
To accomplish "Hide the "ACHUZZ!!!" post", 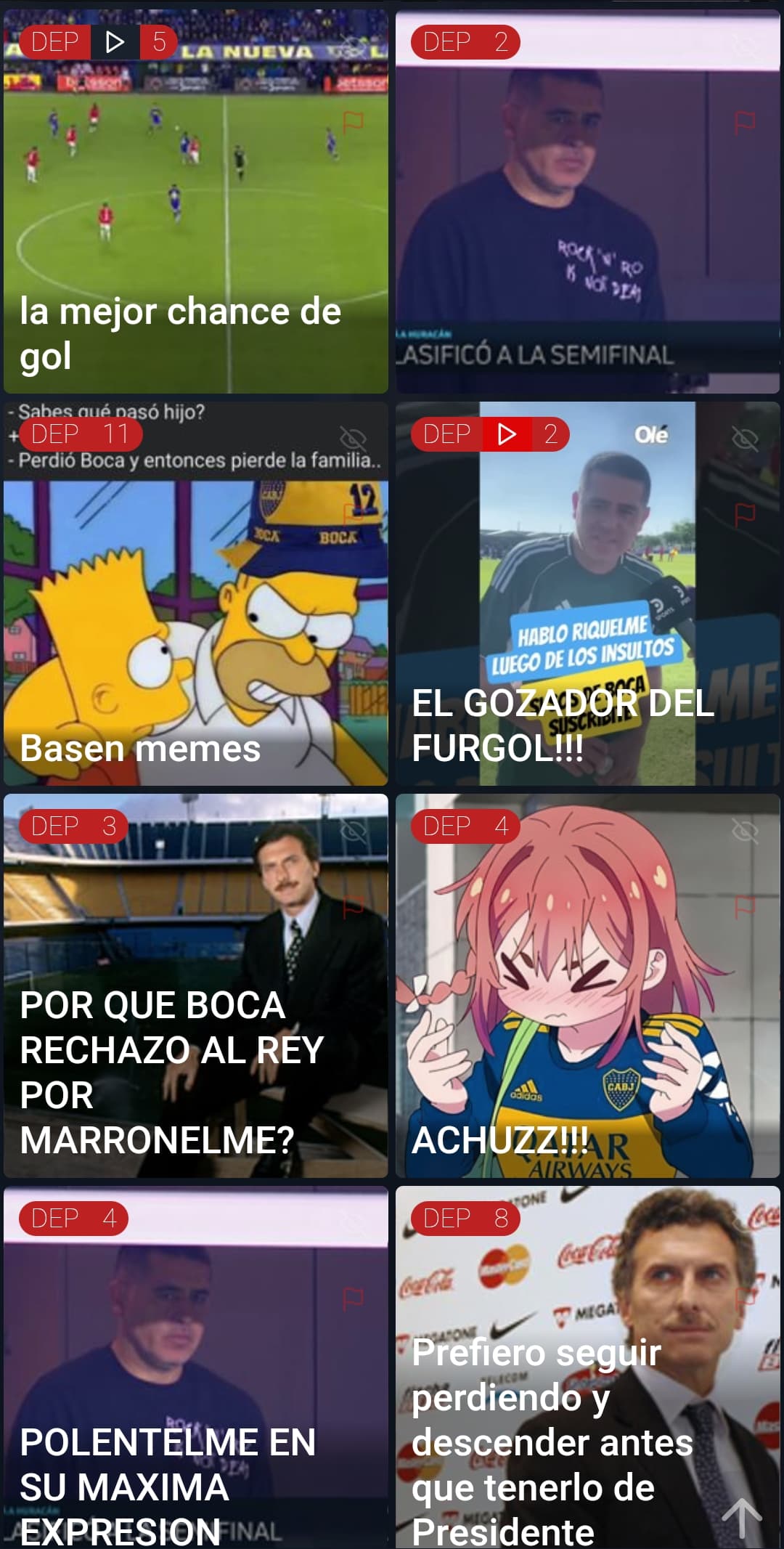I will coord(745,830).
